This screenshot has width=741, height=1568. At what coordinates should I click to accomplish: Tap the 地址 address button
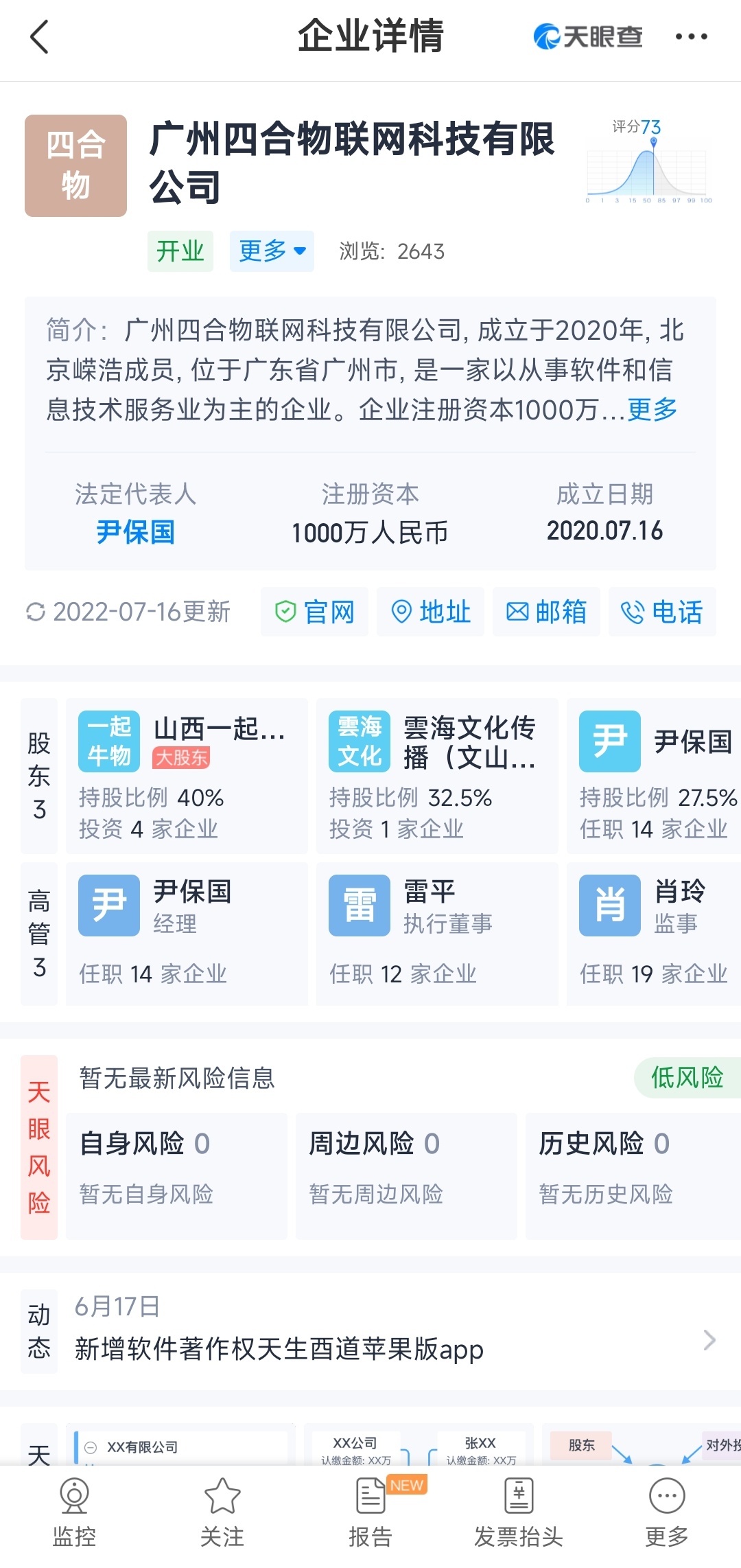coord(430,612)
